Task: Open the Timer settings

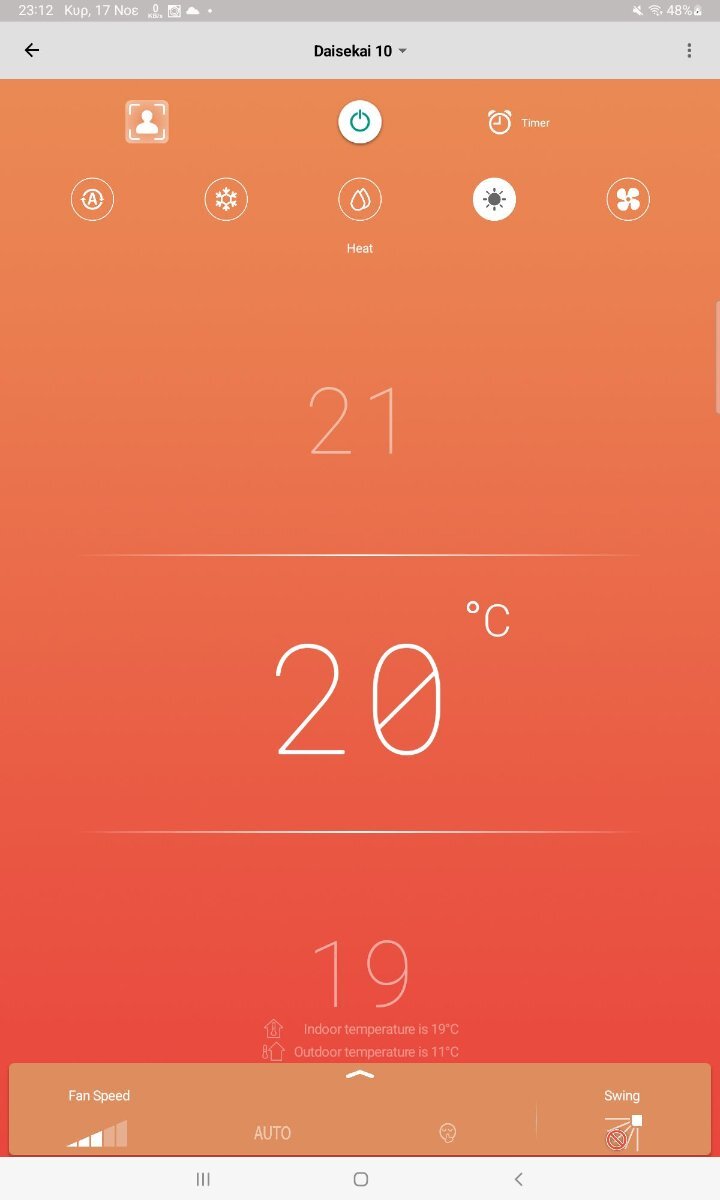Action: pyautogui.click(x=519, y=122)
